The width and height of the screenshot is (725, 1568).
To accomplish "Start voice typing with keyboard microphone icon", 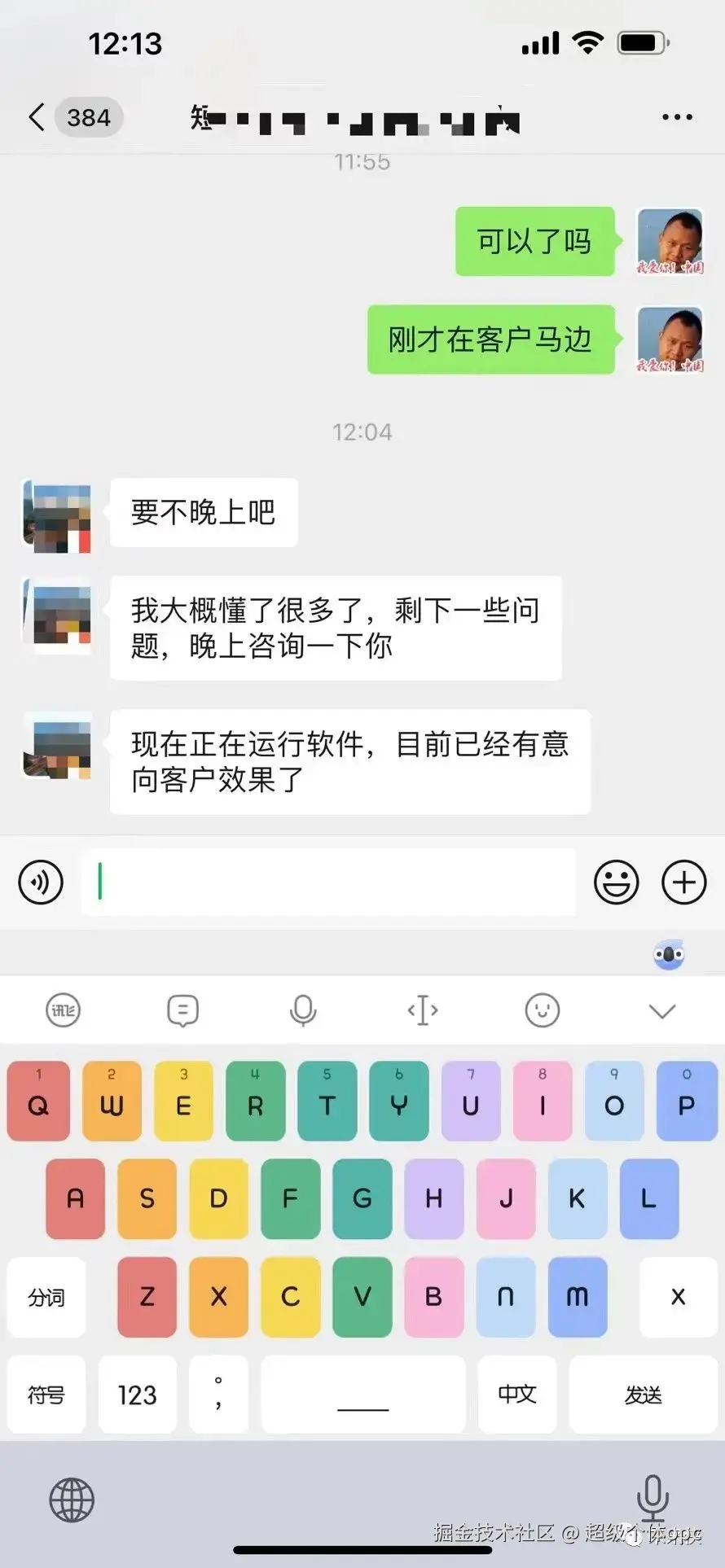I will (303, 1010).
